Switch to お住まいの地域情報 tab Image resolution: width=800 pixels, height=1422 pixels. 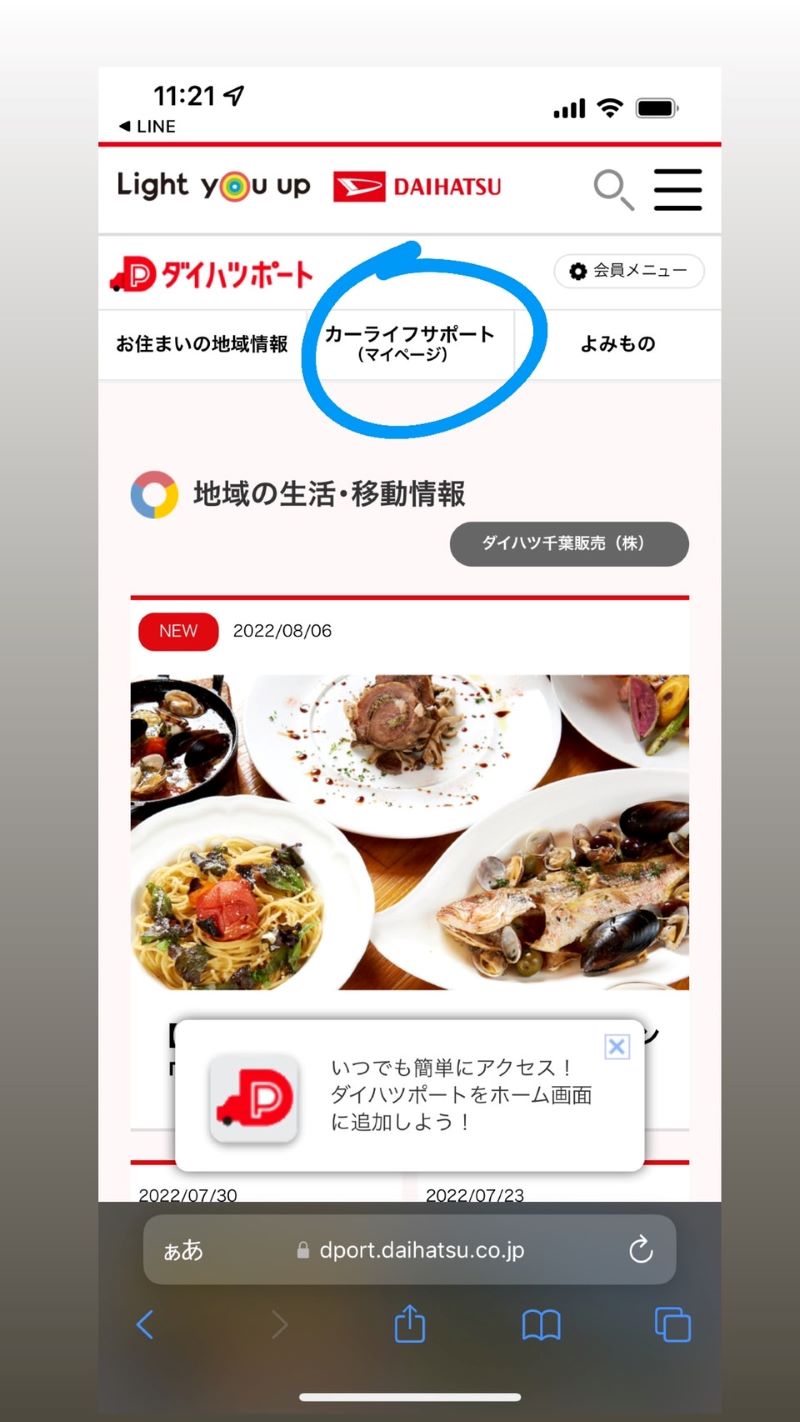click(x=201, y=344)
